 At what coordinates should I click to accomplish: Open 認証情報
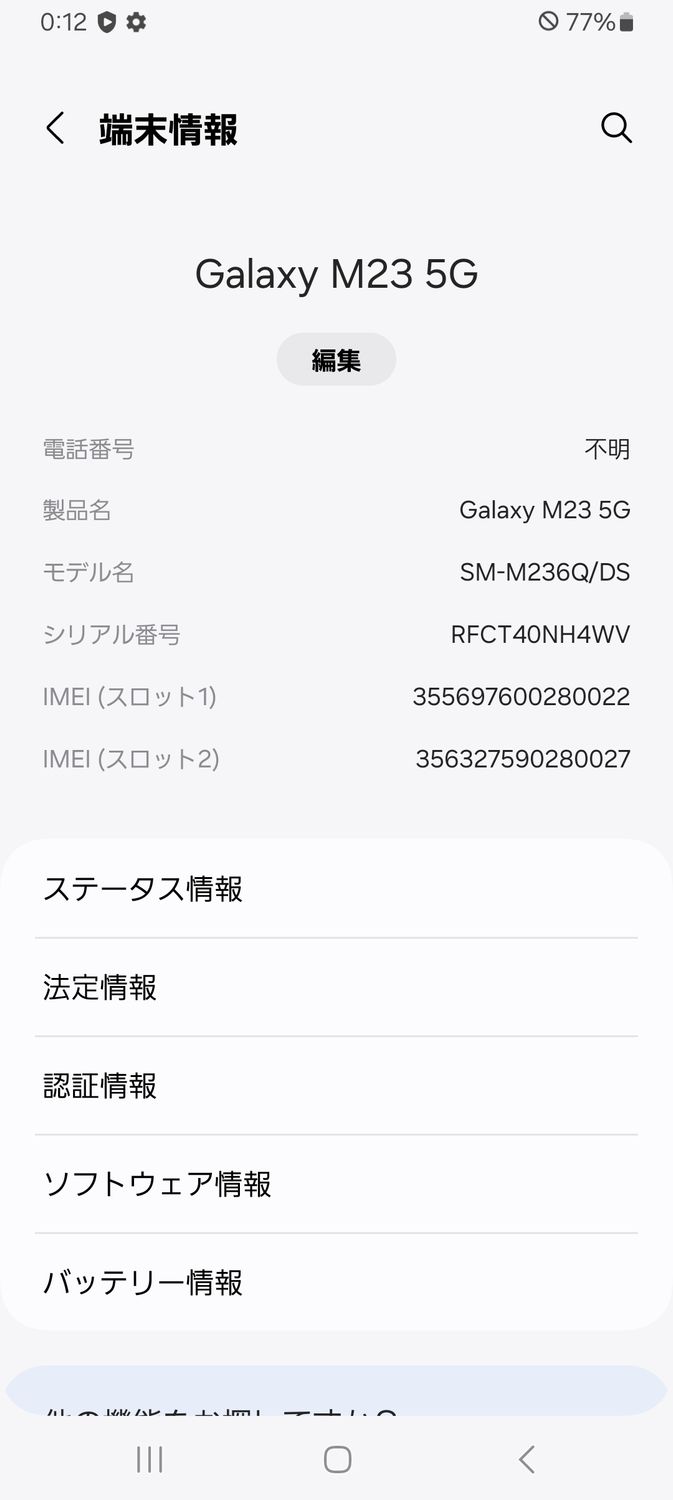(336, 1086)
